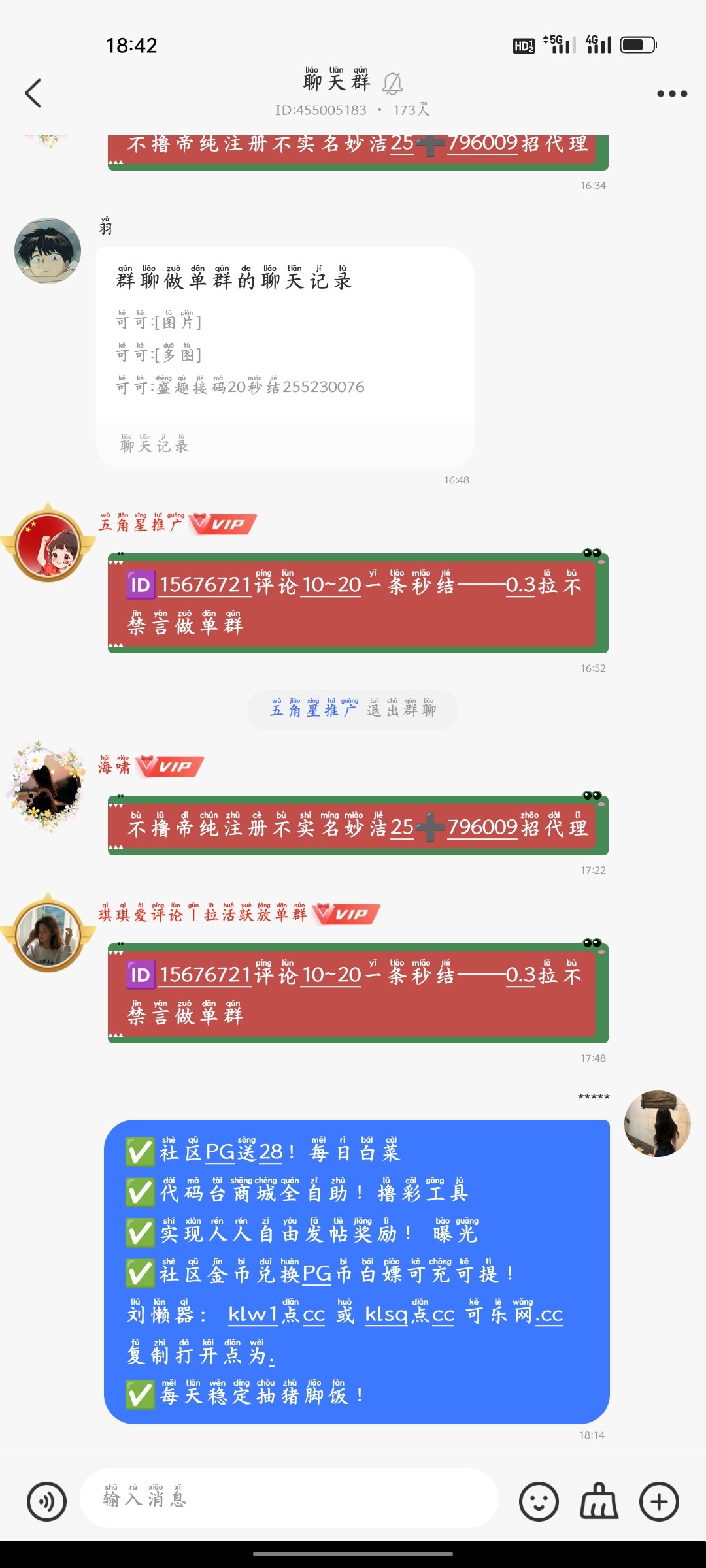Open the three-dot options menu
706x1568 pixels.
671,93
